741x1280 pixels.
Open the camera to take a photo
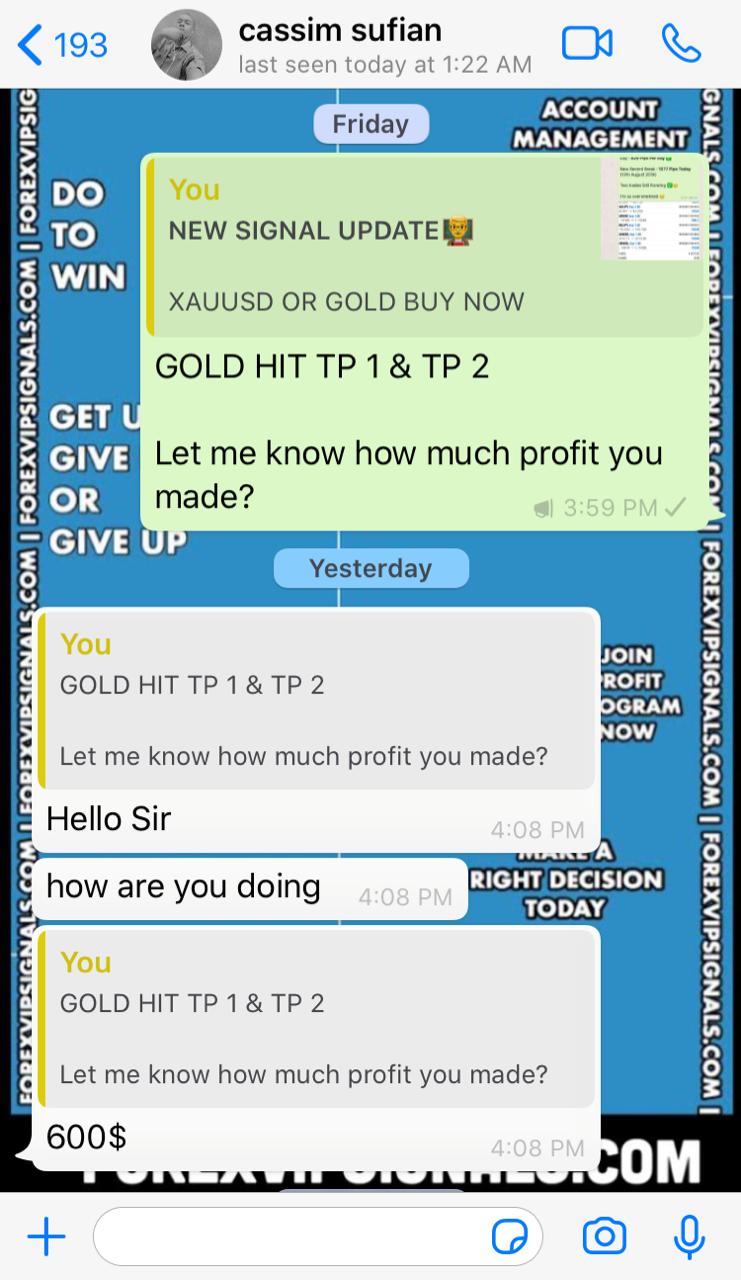pos(604,1238)
